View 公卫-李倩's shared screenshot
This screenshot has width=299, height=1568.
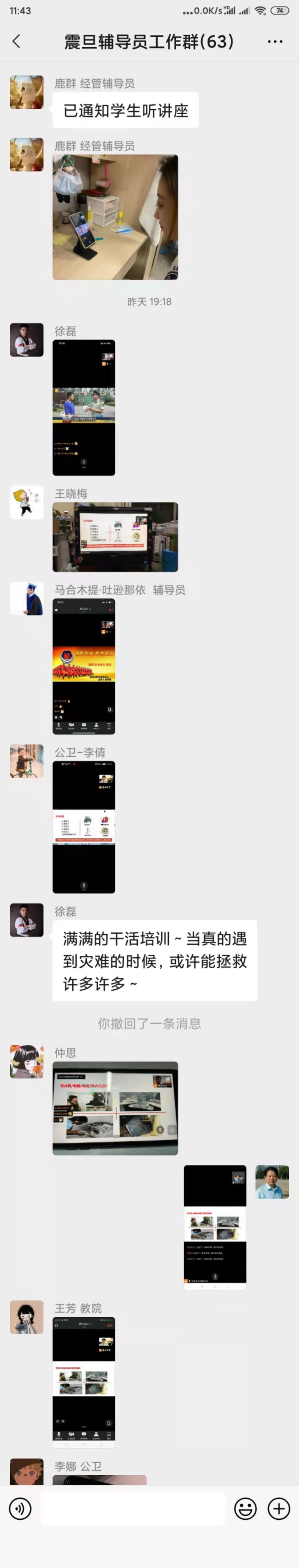tap(84, 827)
